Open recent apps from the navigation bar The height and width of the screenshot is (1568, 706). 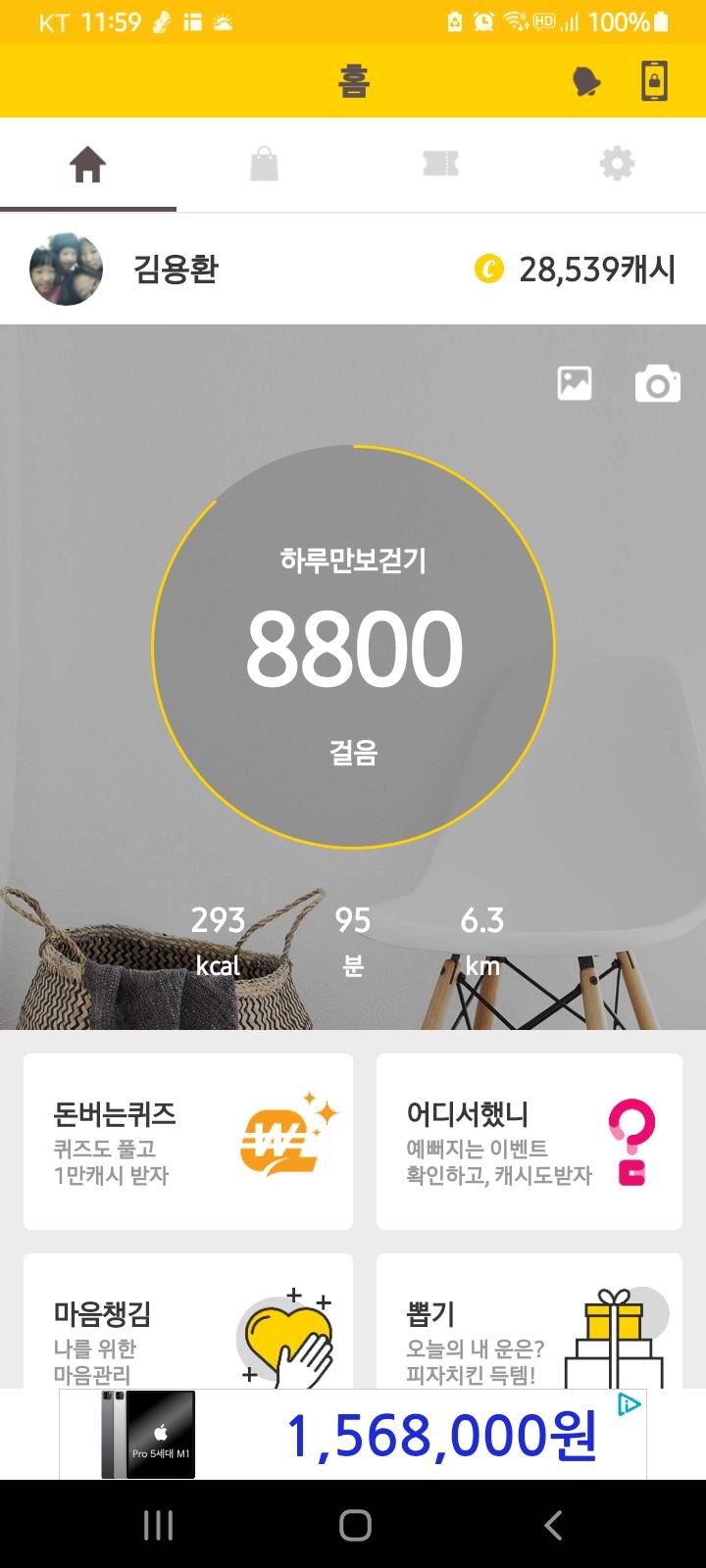click(x=158, y=1525)
